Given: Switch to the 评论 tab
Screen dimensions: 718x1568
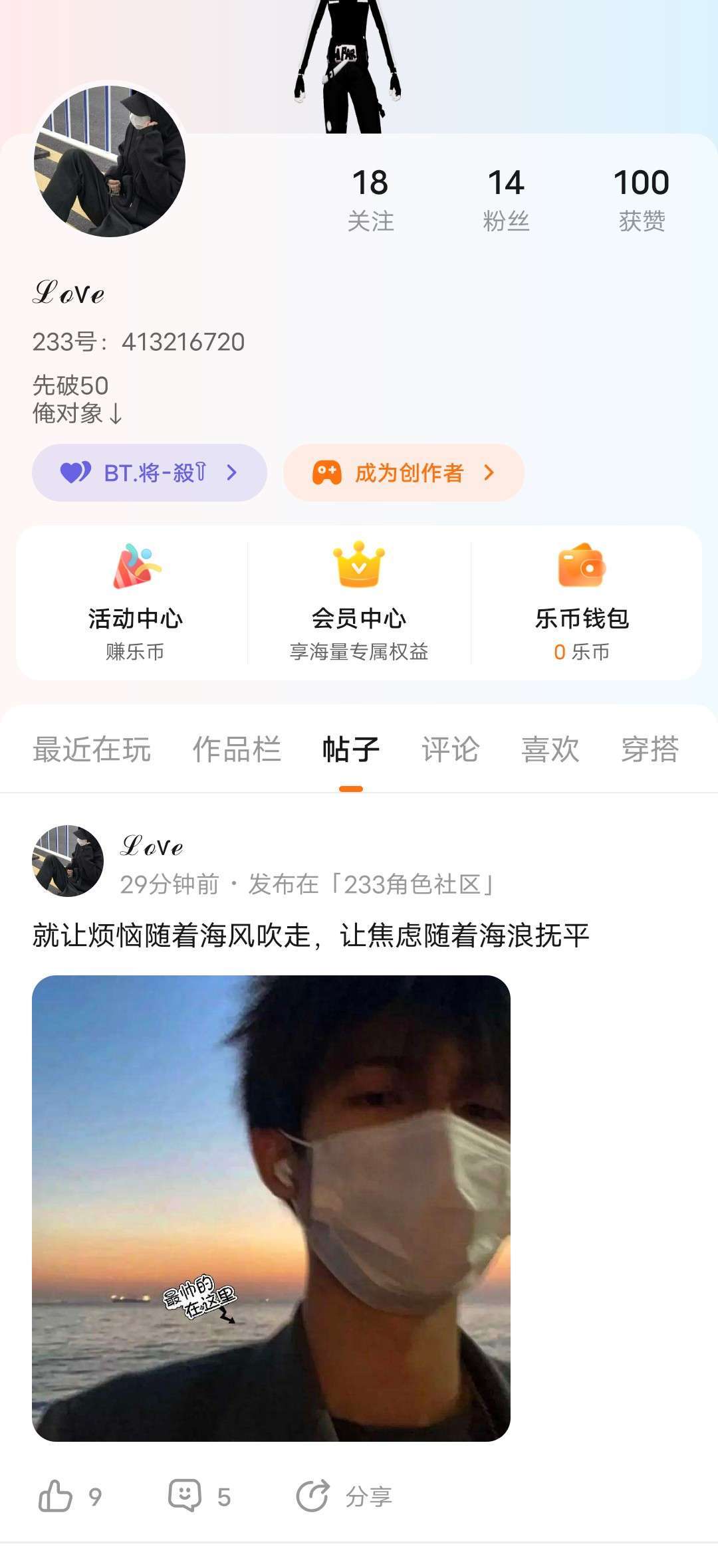Looking at the screenshot, I should click(x=451, y=749).
